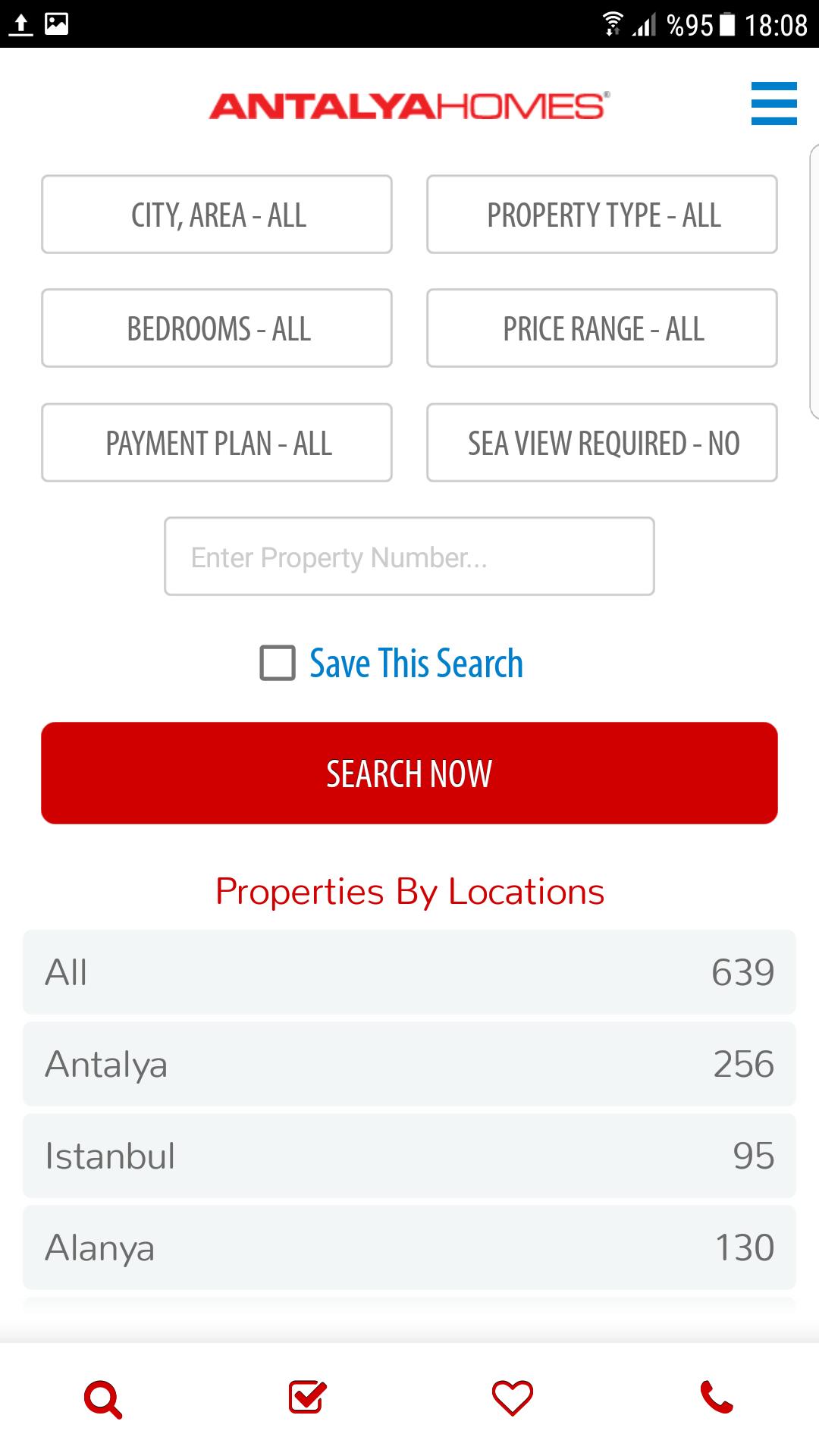Open the Property Type selector
Image resolution: width=819 pixels, height=1456 pixels.
(601, 214)
